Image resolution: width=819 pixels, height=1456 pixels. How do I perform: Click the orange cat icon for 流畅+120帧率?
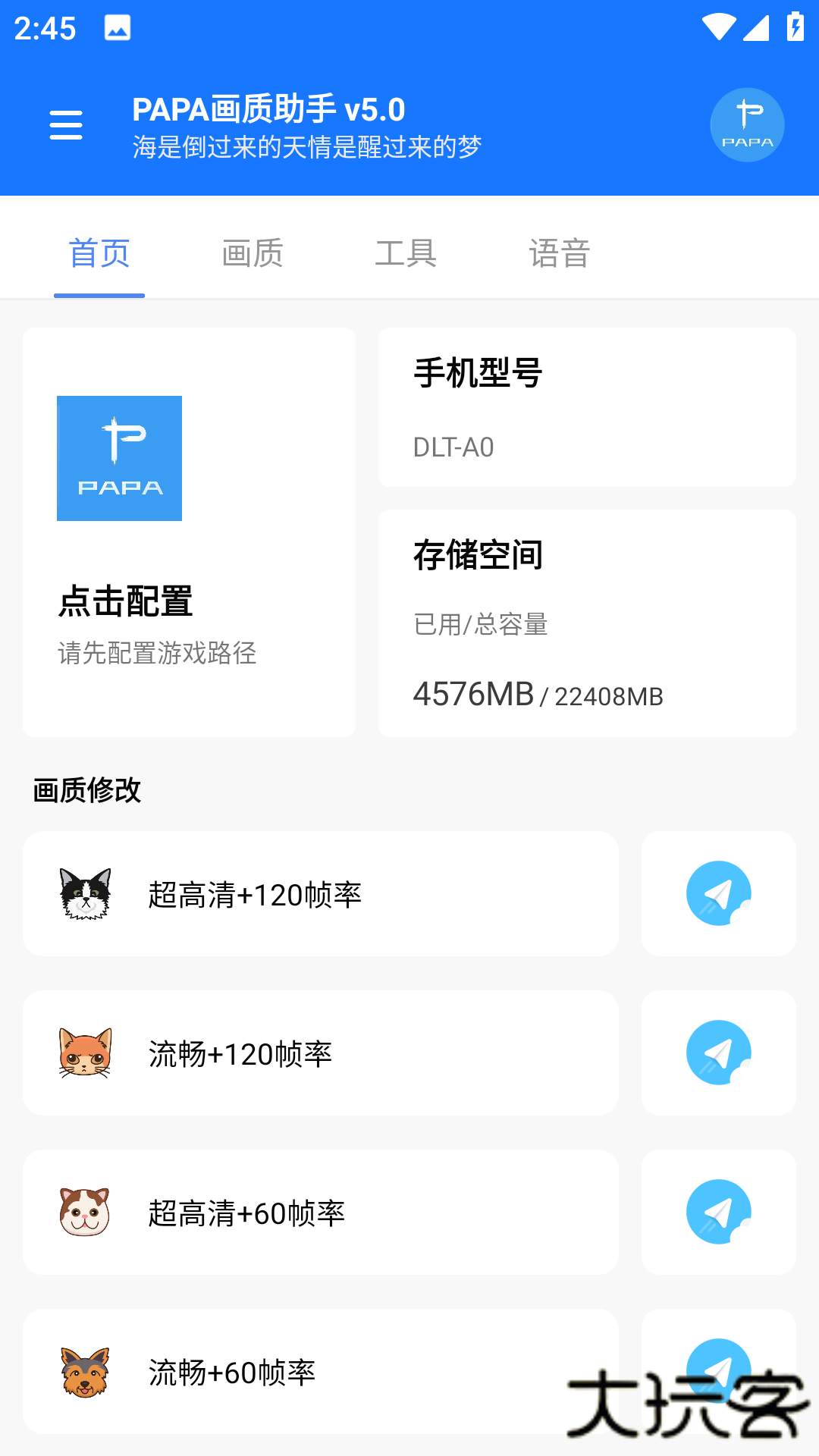point(85,1053)
